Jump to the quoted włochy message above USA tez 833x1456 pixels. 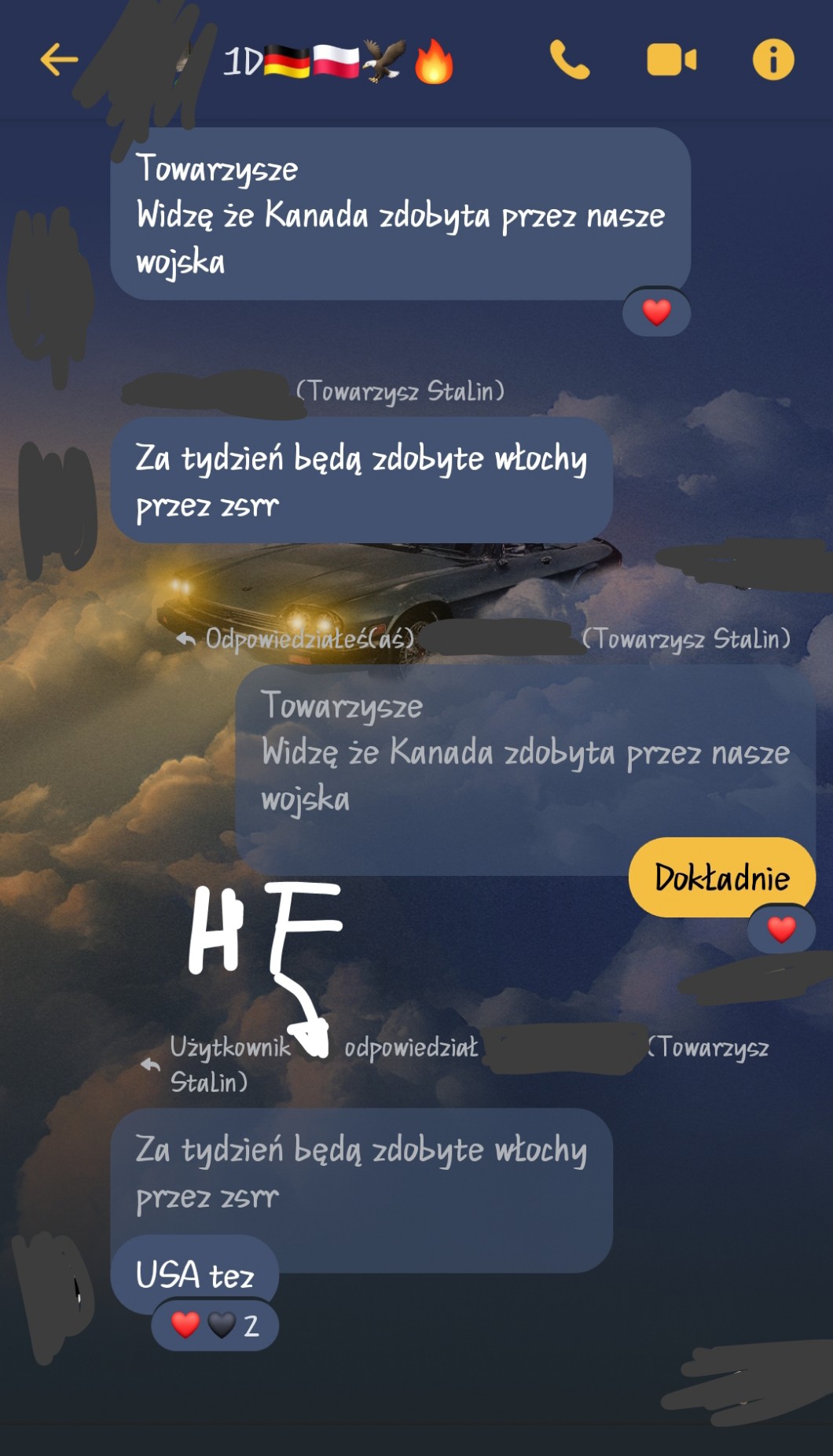coord(361,1171)
